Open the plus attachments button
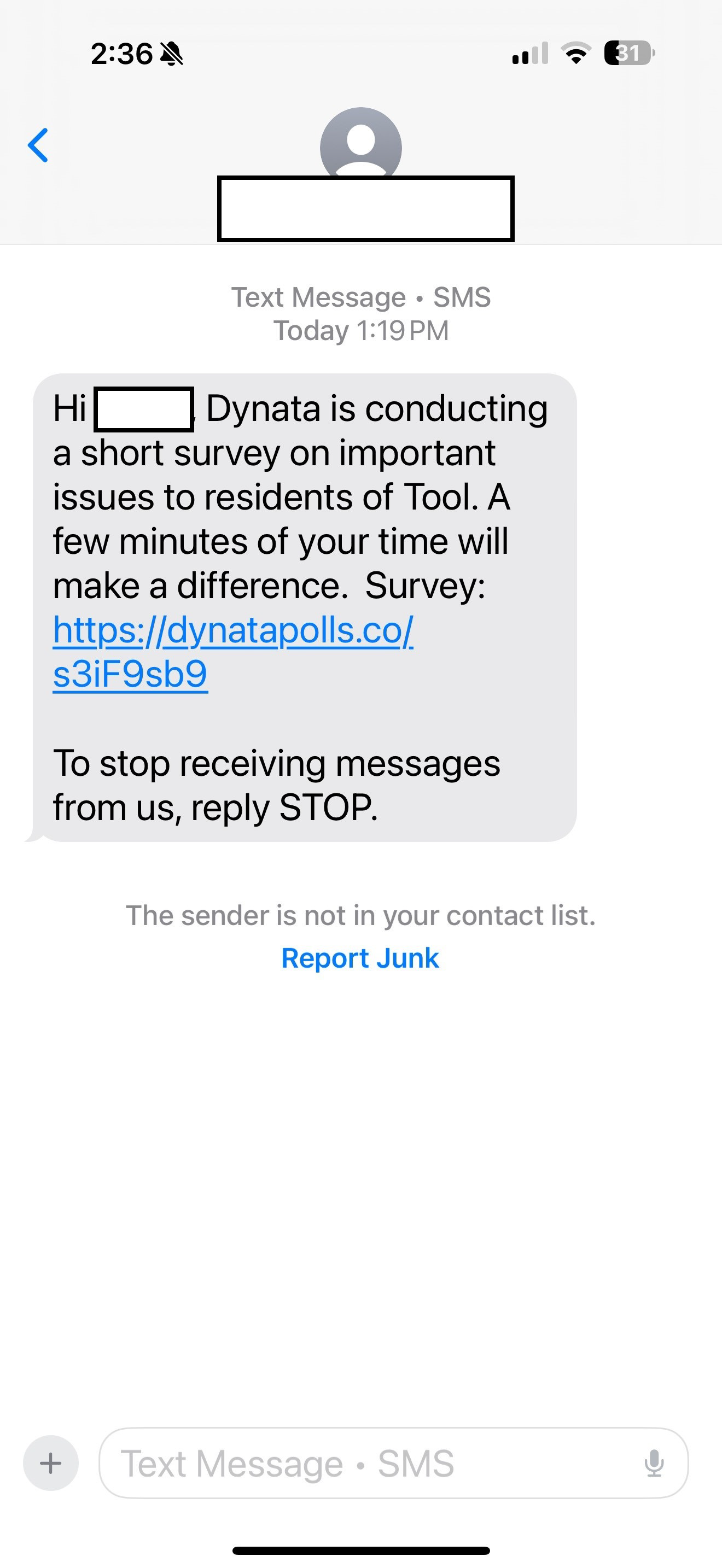This screenshot has width=722, height=1568. tap(50, 1464)
